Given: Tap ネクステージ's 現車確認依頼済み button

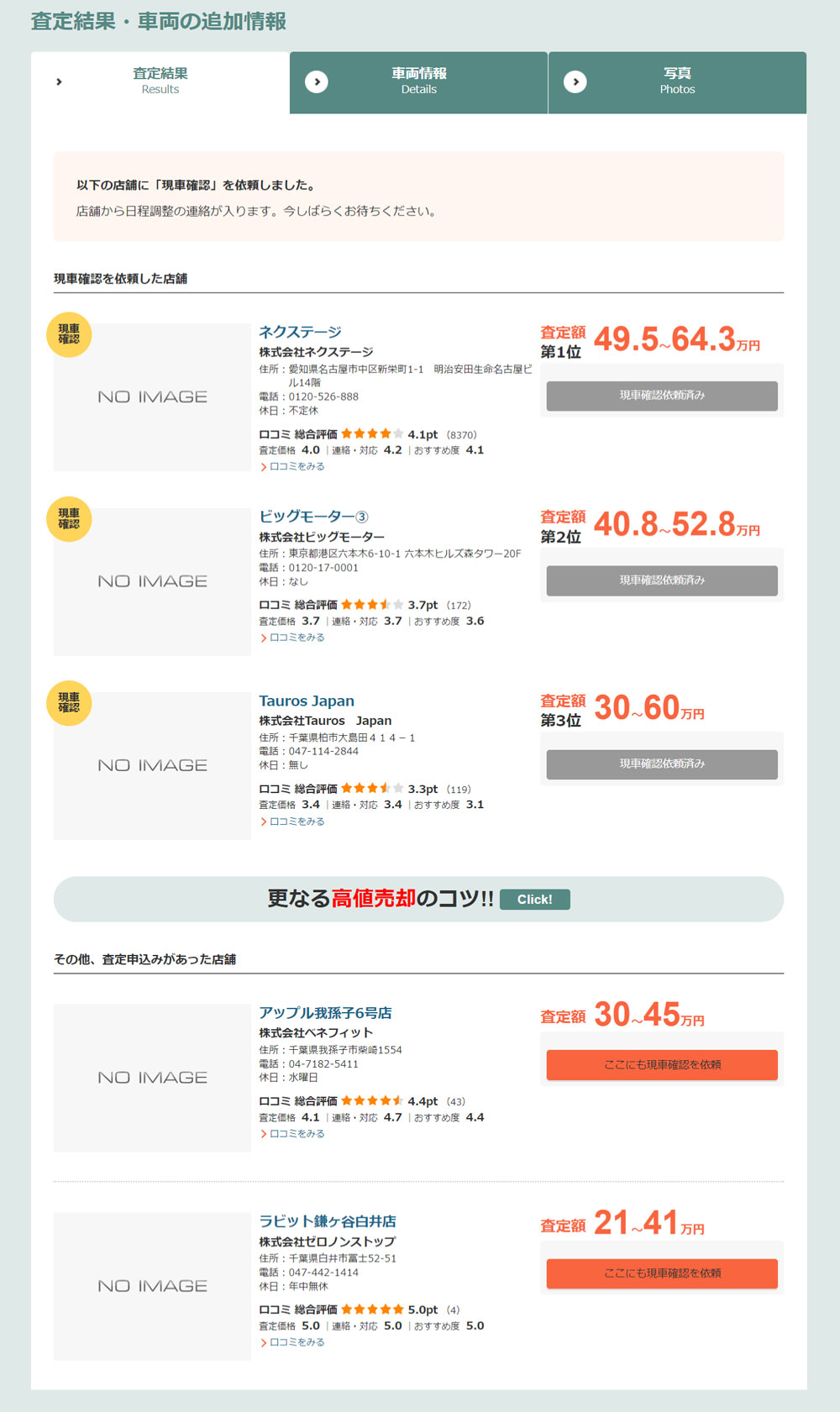Looking at the screenshot, I should 662,396.
